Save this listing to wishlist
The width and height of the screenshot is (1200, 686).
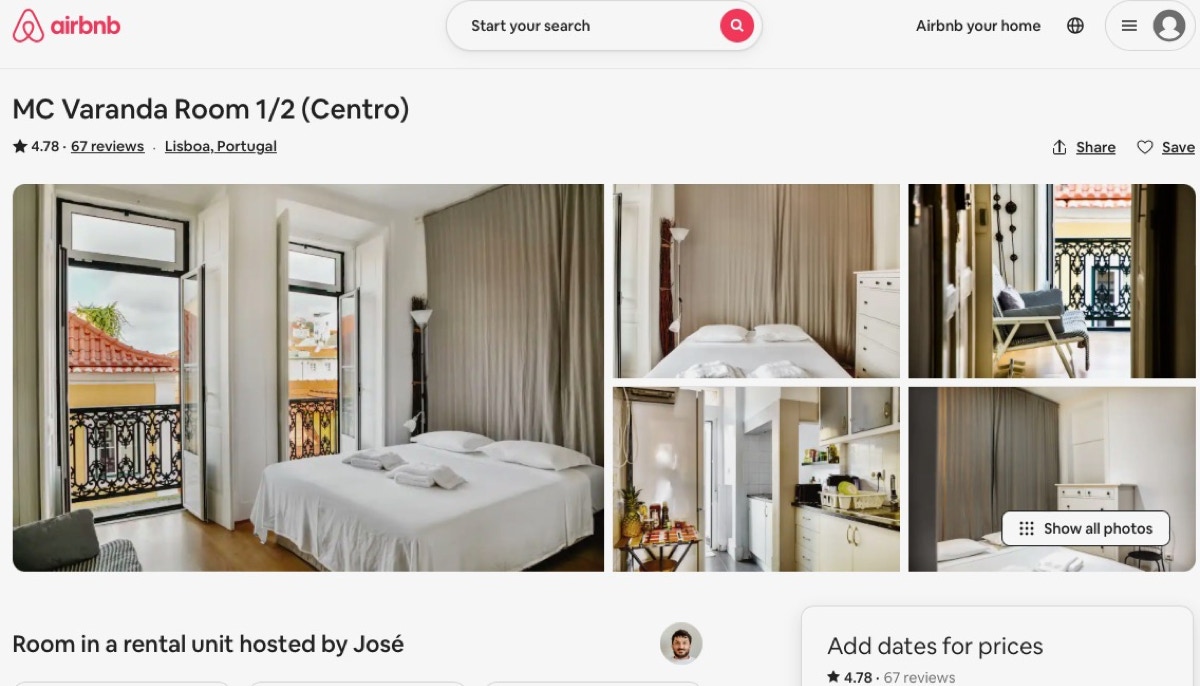coord(1165,147)
